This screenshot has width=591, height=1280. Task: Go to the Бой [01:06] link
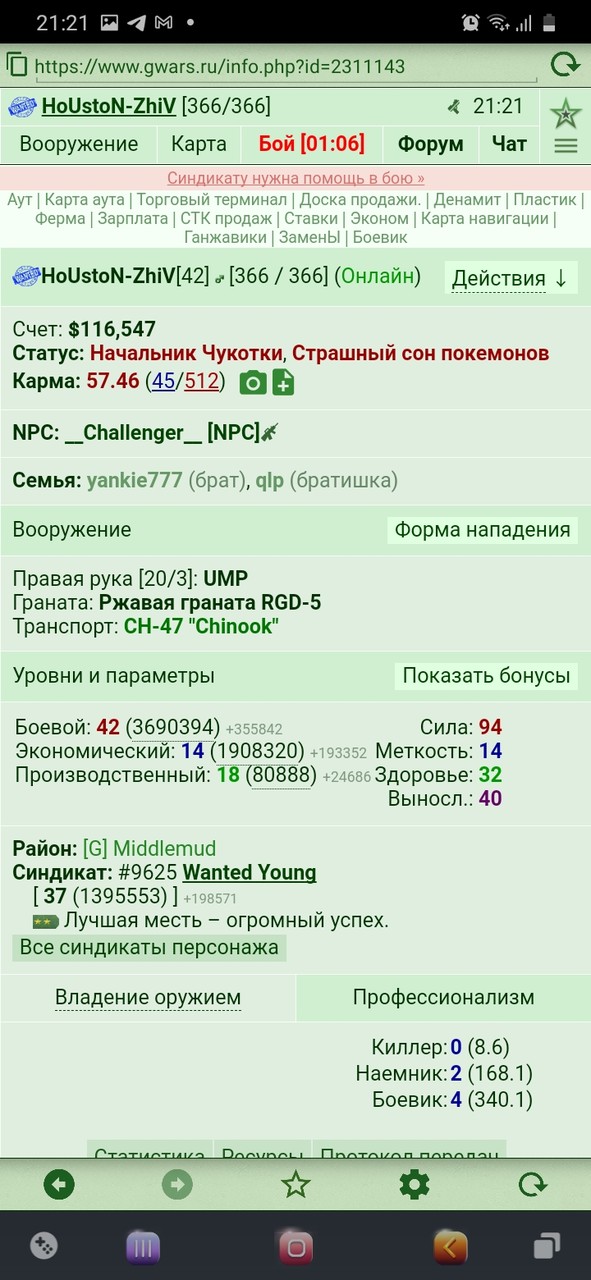coord(312,144)
